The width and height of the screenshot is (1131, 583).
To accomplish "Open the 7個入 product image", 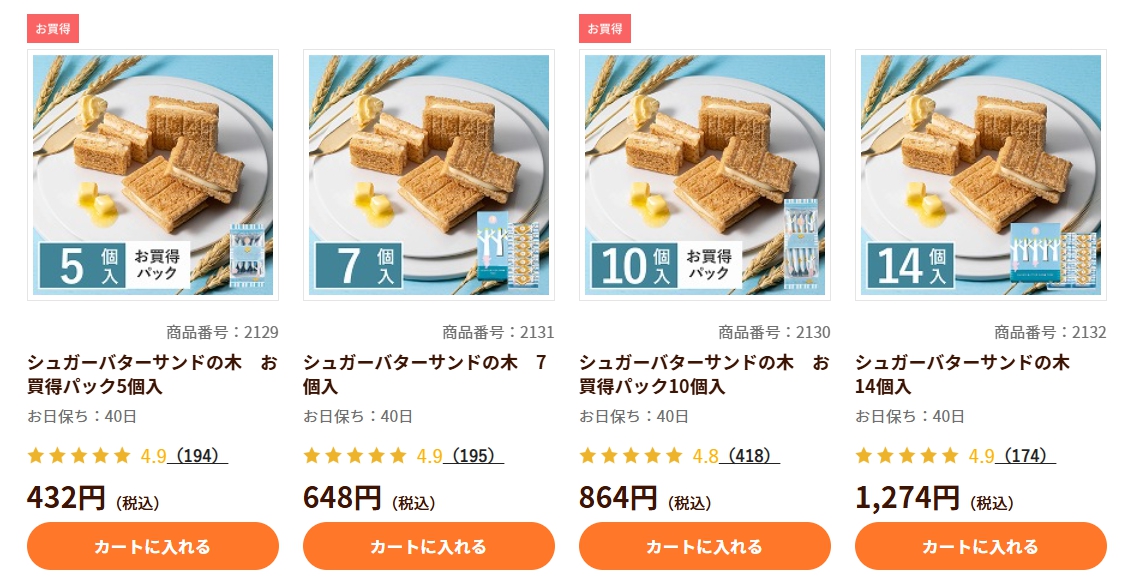I will (429, 175).
